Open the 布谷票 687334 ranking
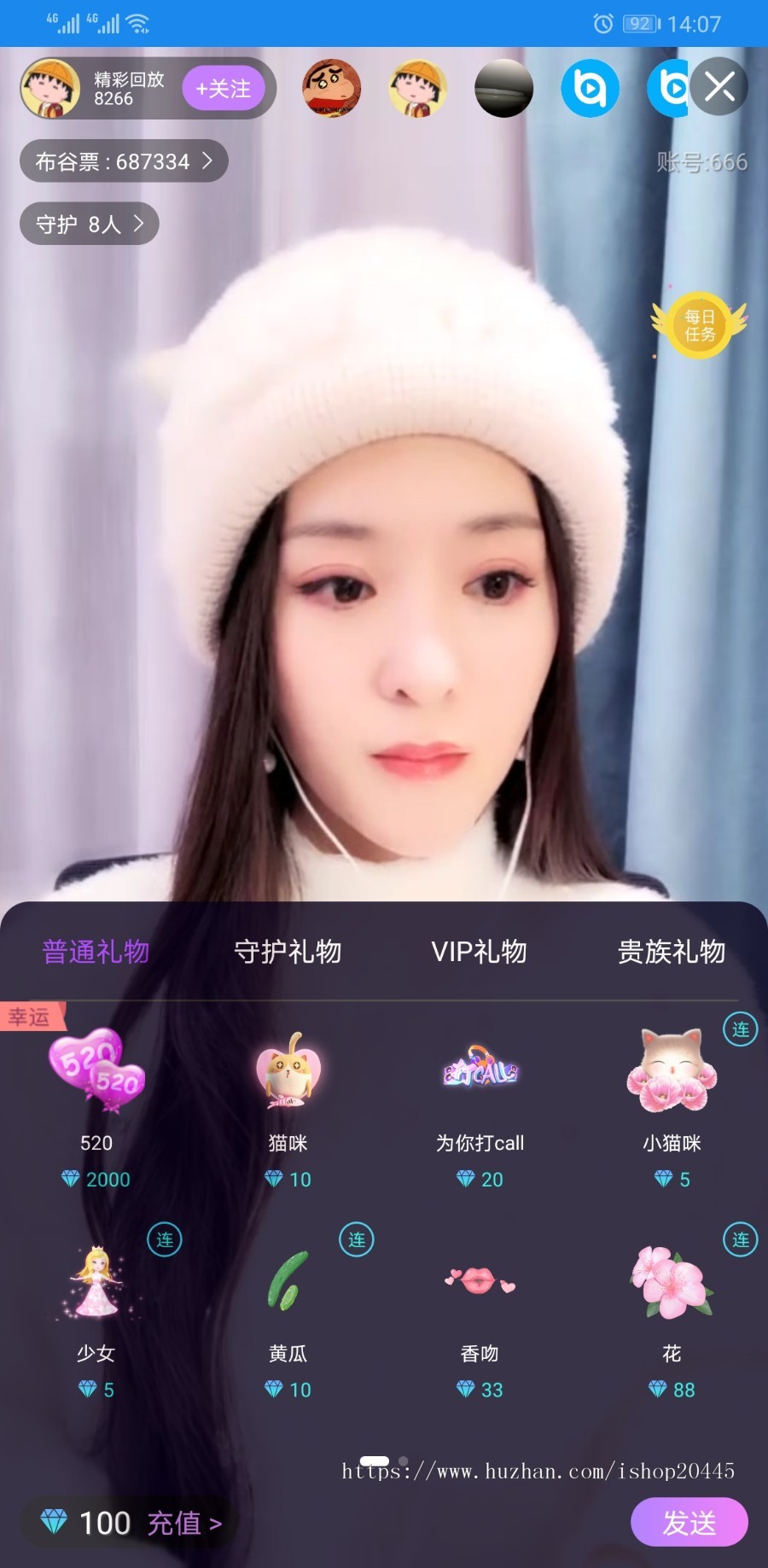 click(x=124, y=161)
